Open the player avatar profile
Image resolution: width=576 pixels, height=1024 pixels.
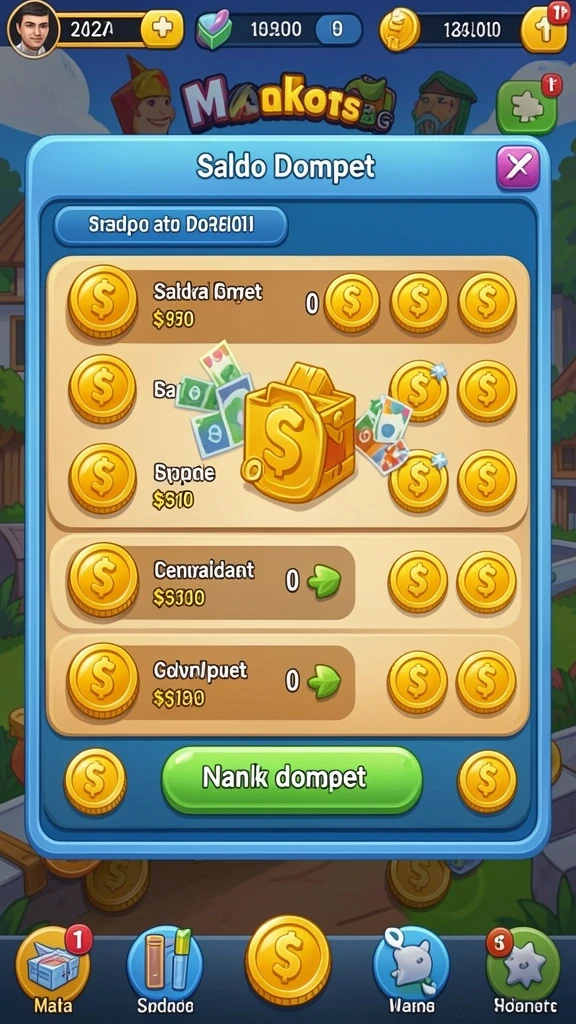tap(33, 29)
